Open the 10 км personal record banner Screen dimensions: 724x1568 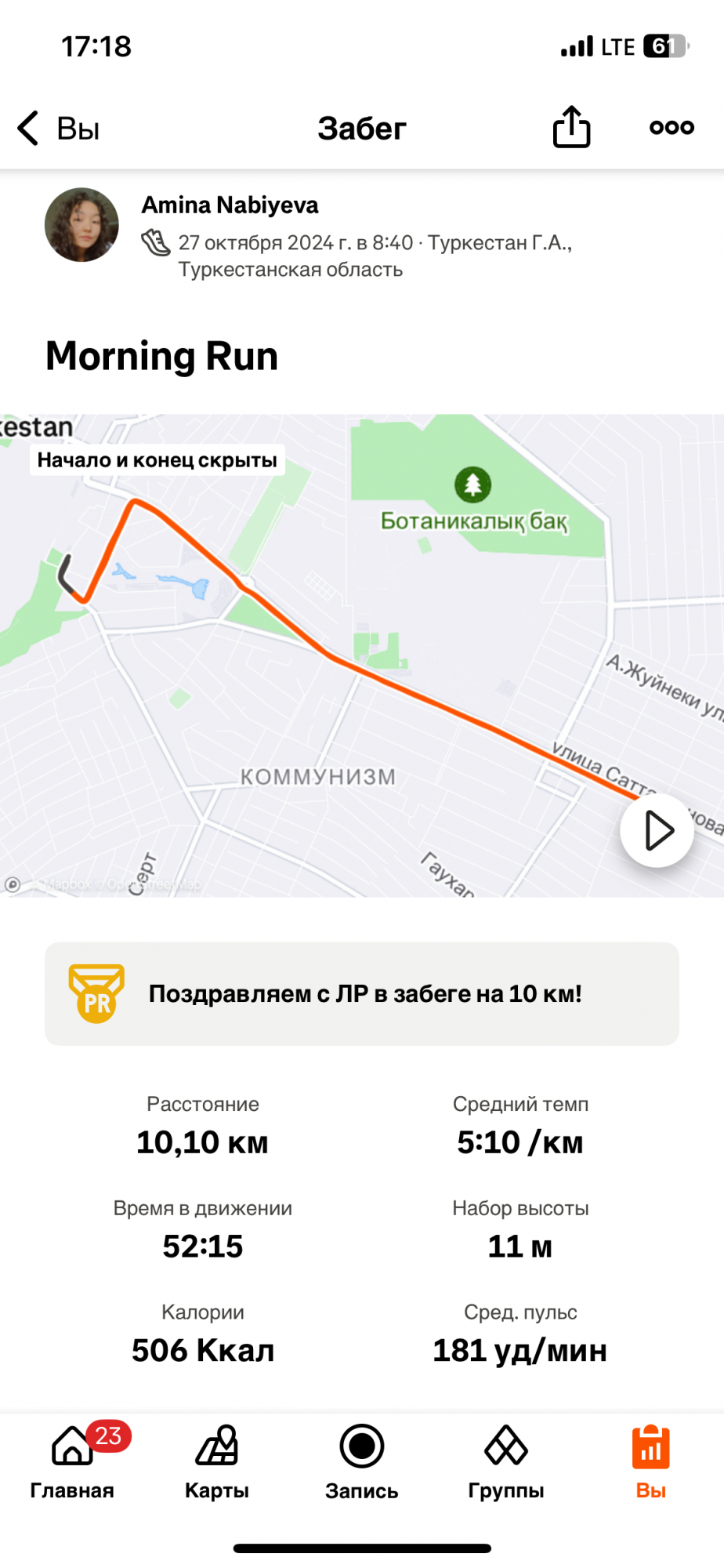click(362, 993)
